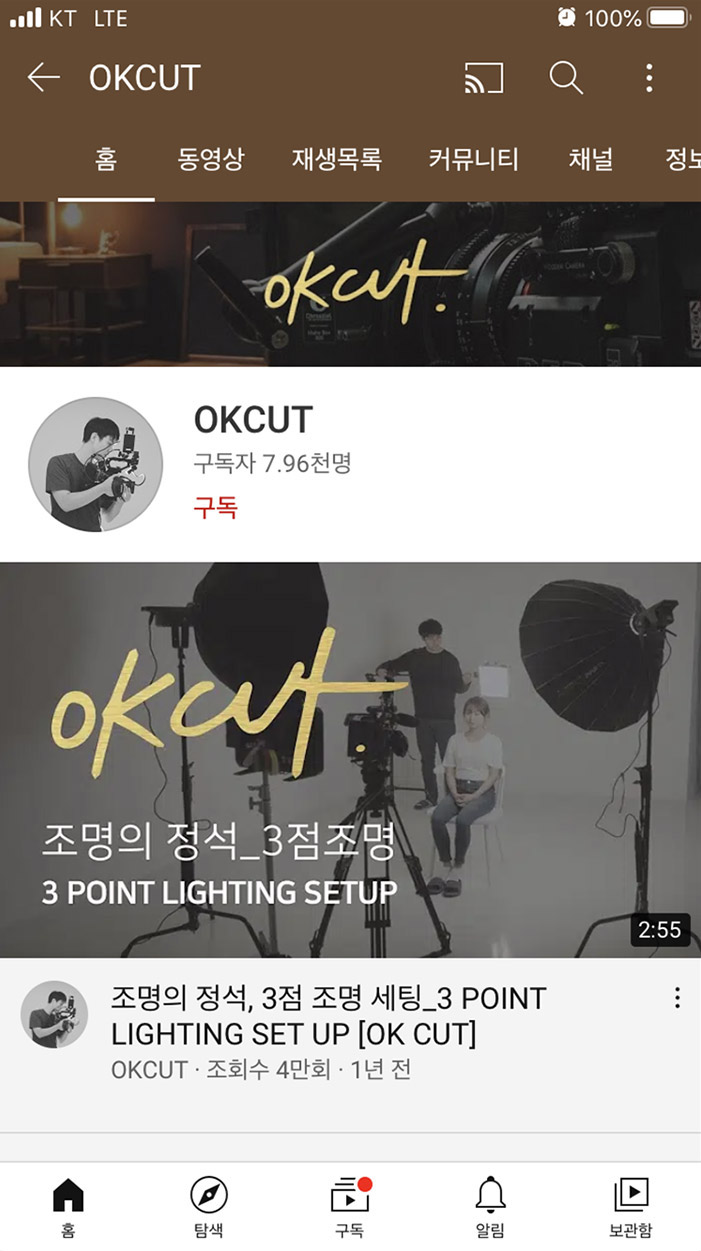
Task: Open the 알림 notifications tab
Action: (x=490, y=1205)
